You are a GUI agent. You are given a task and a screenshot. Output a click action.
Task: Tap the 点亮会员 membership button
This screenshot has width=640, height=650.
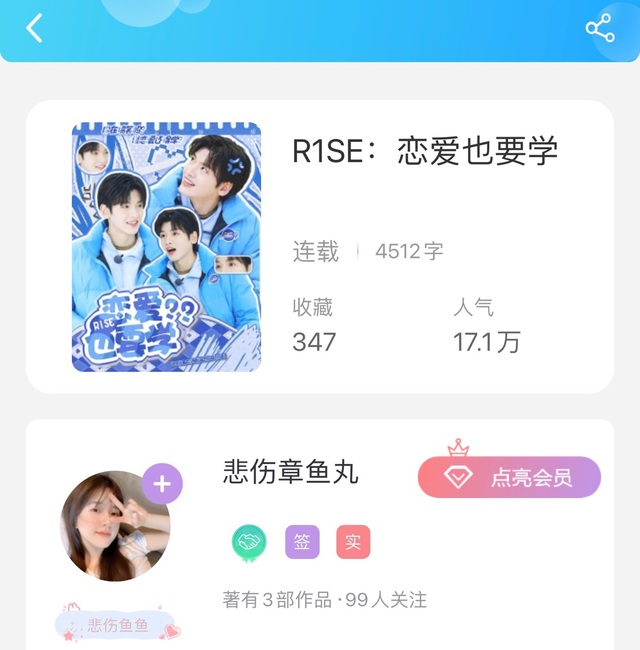509,477
